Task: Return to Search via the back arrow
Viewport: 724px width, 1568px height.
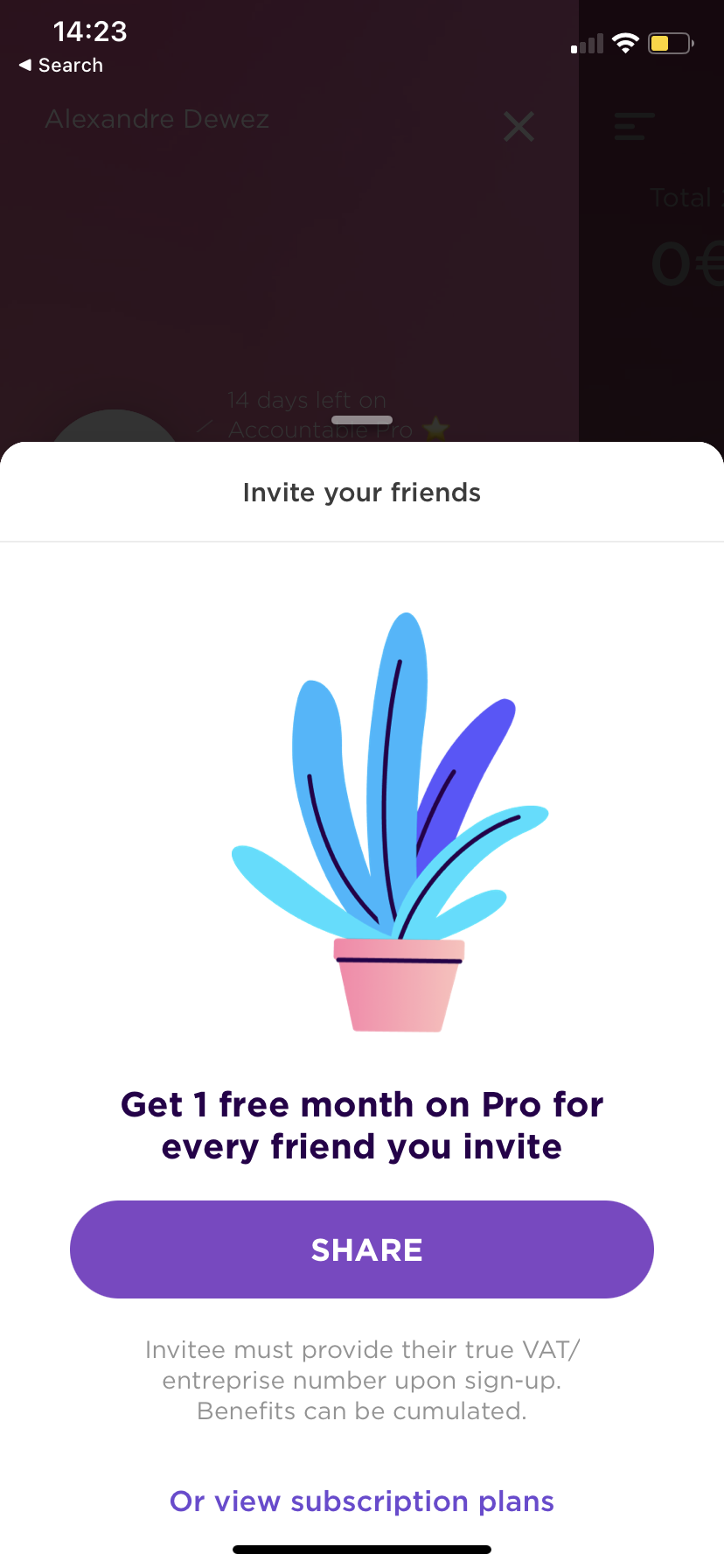Action: point(60,66)
